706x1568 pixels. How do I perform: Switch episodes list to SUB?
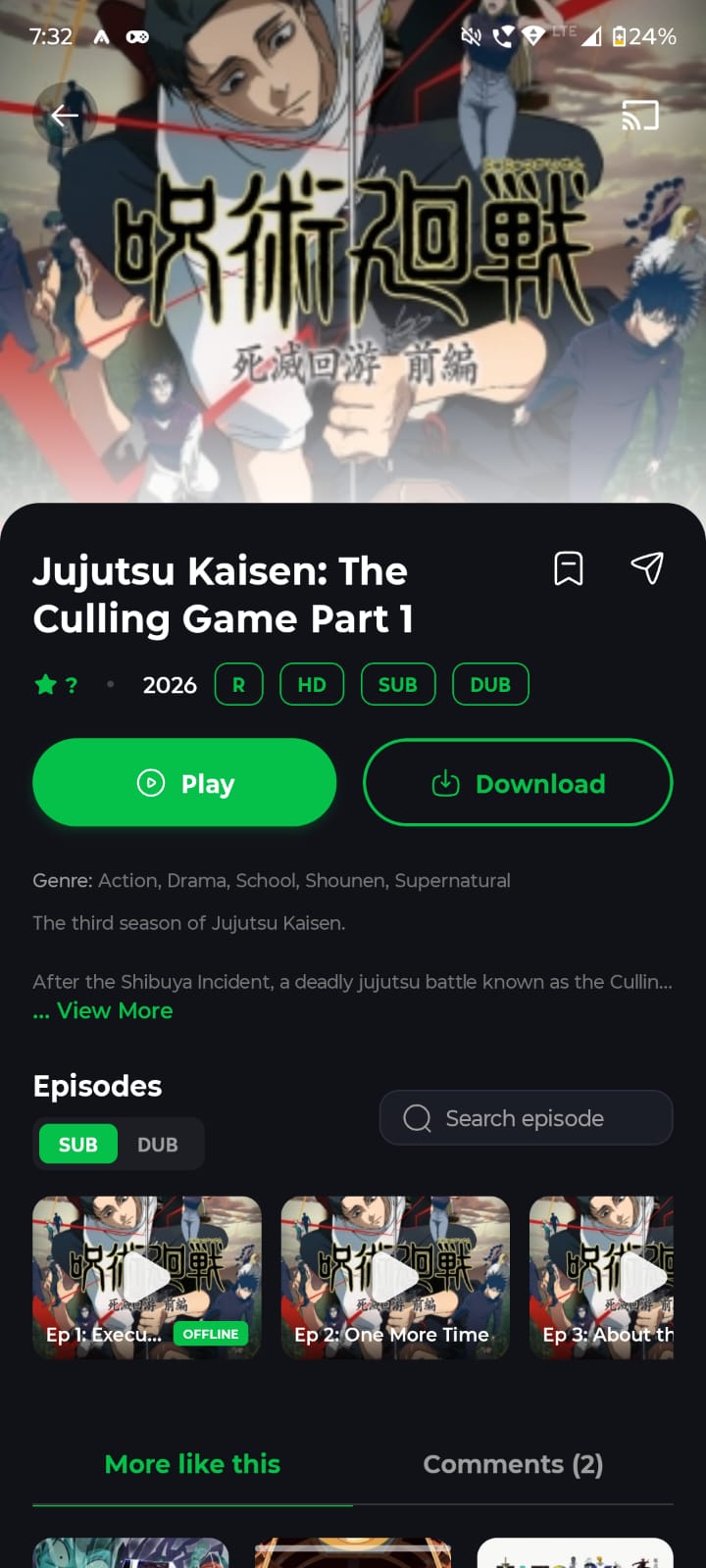pyautogui.click(x=78, y=1144)
